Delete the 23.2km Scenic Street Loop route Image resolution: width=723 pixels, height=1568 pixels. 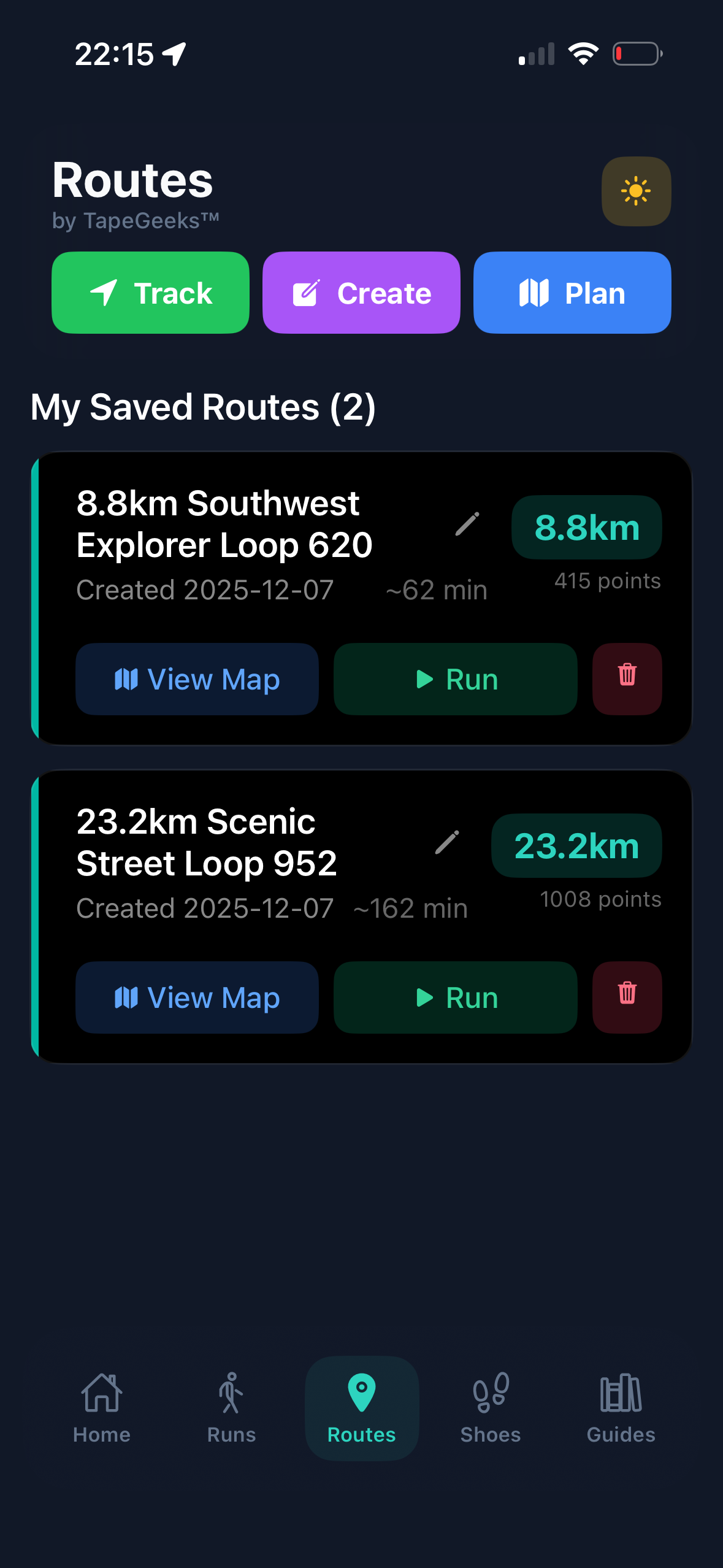(x=627, y=997)
